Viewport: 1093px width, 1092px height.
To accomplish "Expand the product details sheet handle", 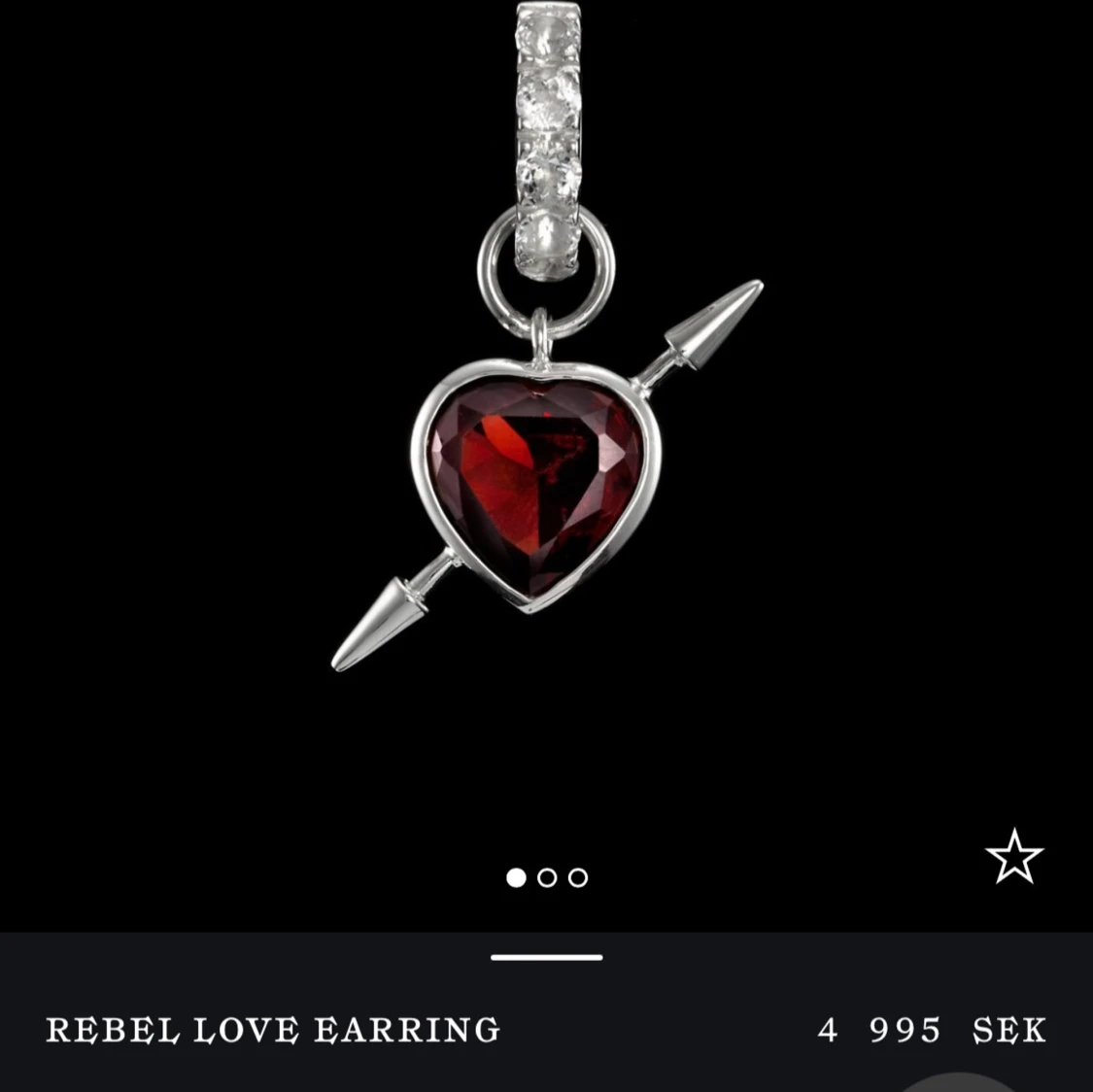I will pos(546,958).
